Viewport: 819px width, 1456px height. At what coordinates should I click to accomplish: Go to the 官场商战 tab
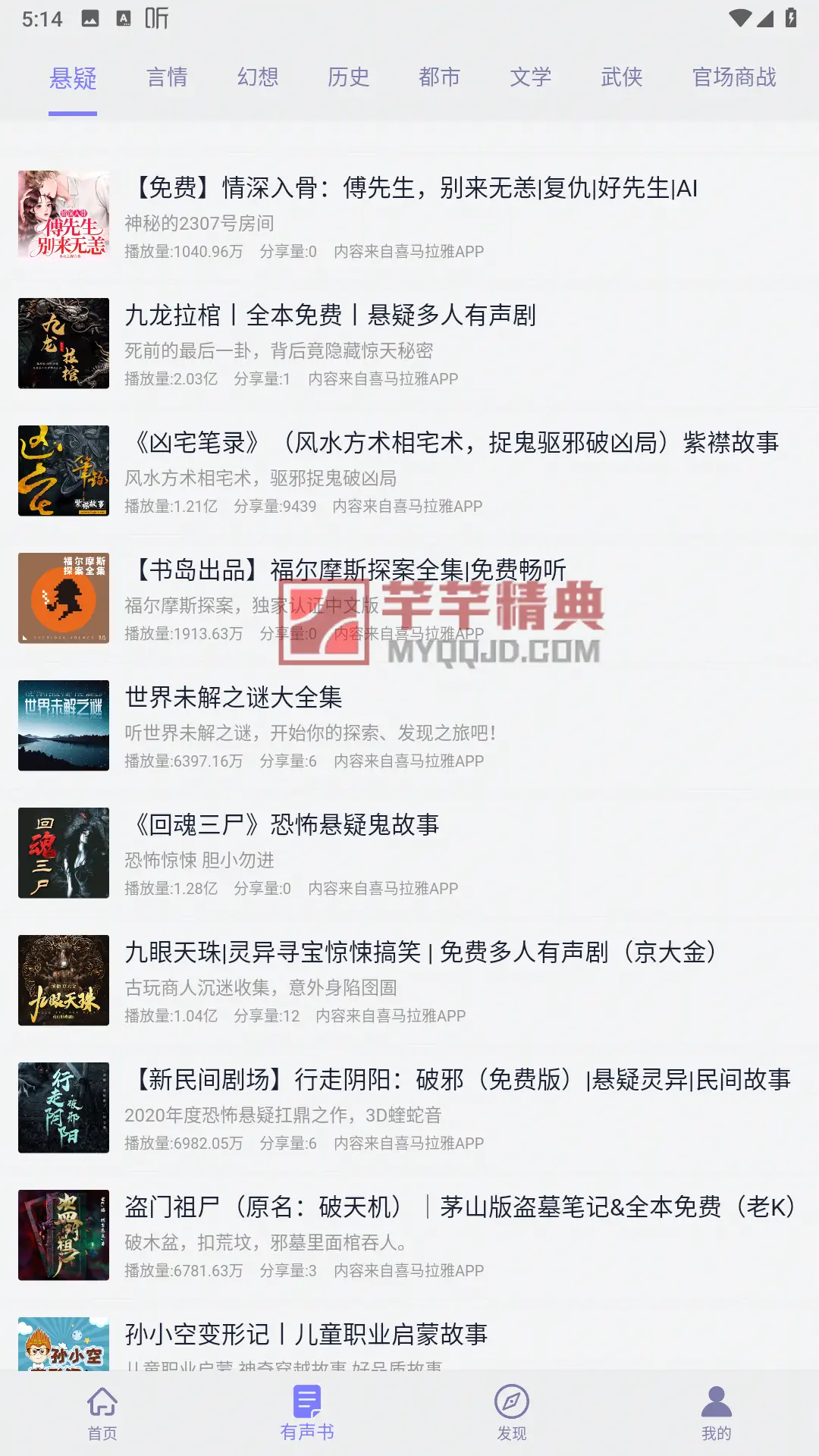point(734,77)
